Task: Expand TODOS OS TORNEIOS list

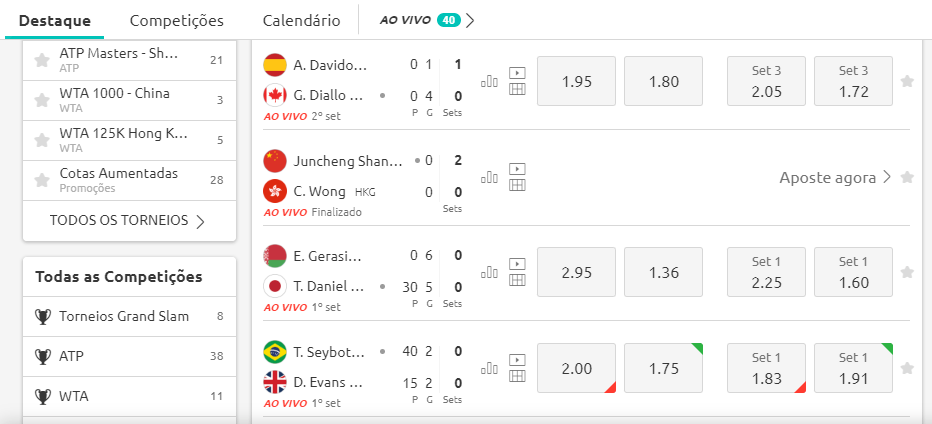Action: [x=128, y=220]
